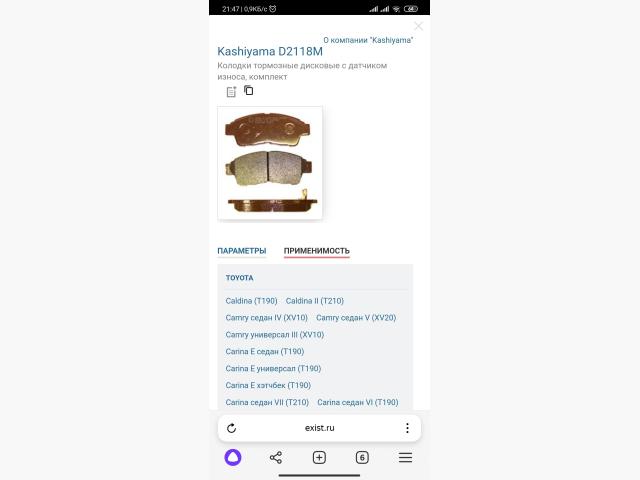Screen dimensions: 640x480
Task: Switch to the ПАРАМЕТРЫ tab
Action: [242, 251]
